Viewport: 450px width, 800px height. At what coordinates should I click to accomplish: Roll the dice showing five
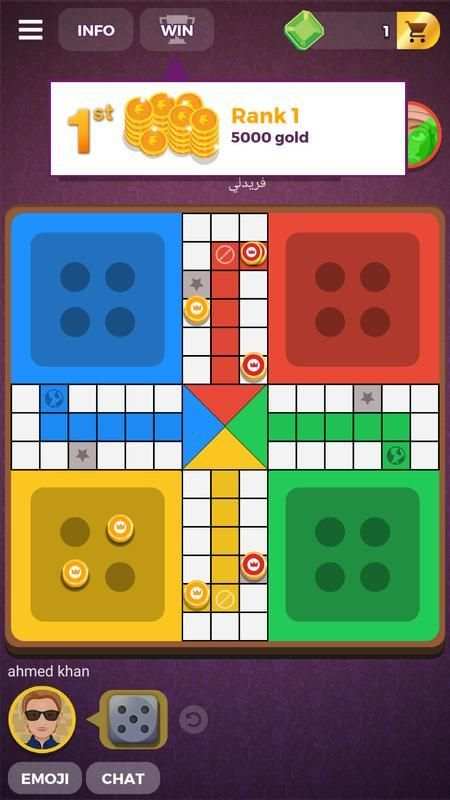[134, 719]
